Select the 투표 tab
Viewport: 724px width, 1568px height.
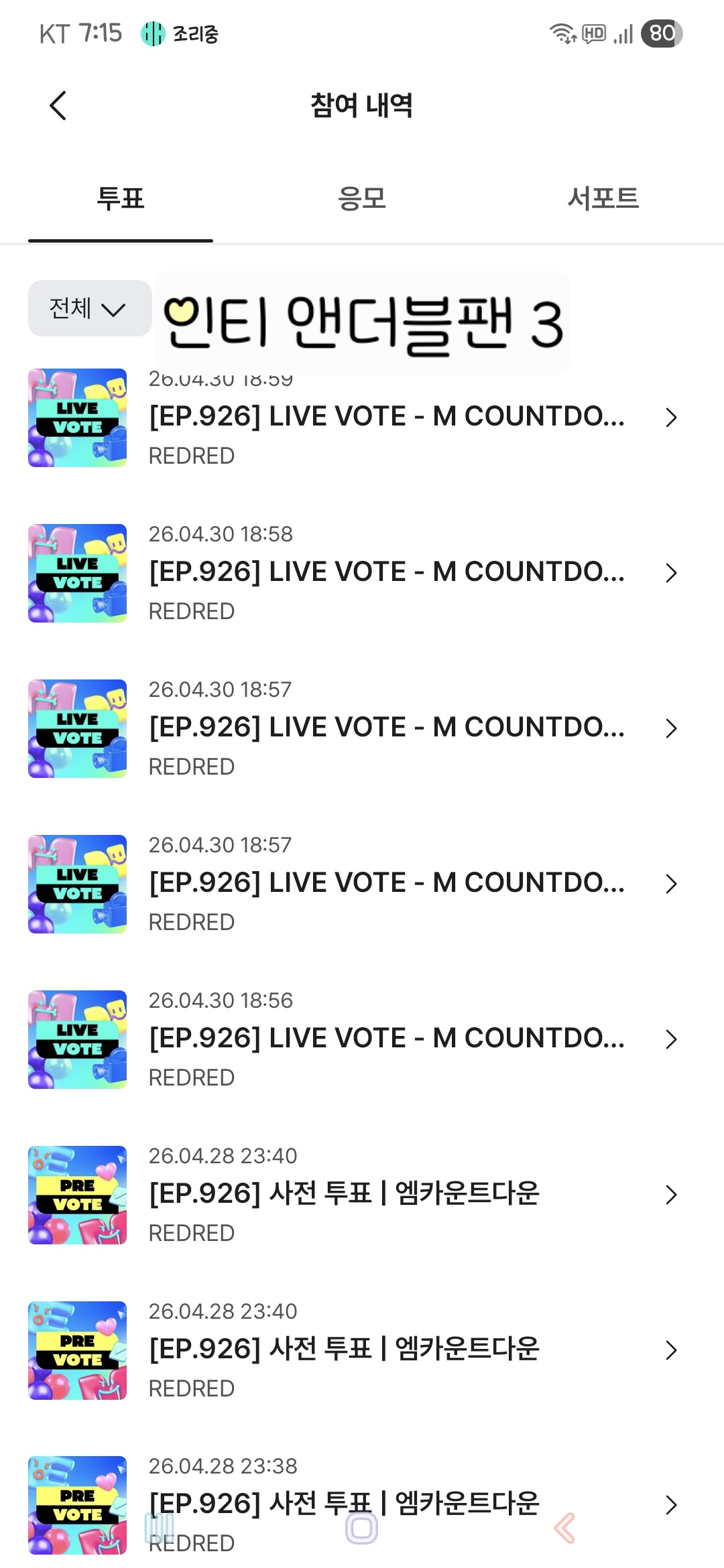point(121,198)
